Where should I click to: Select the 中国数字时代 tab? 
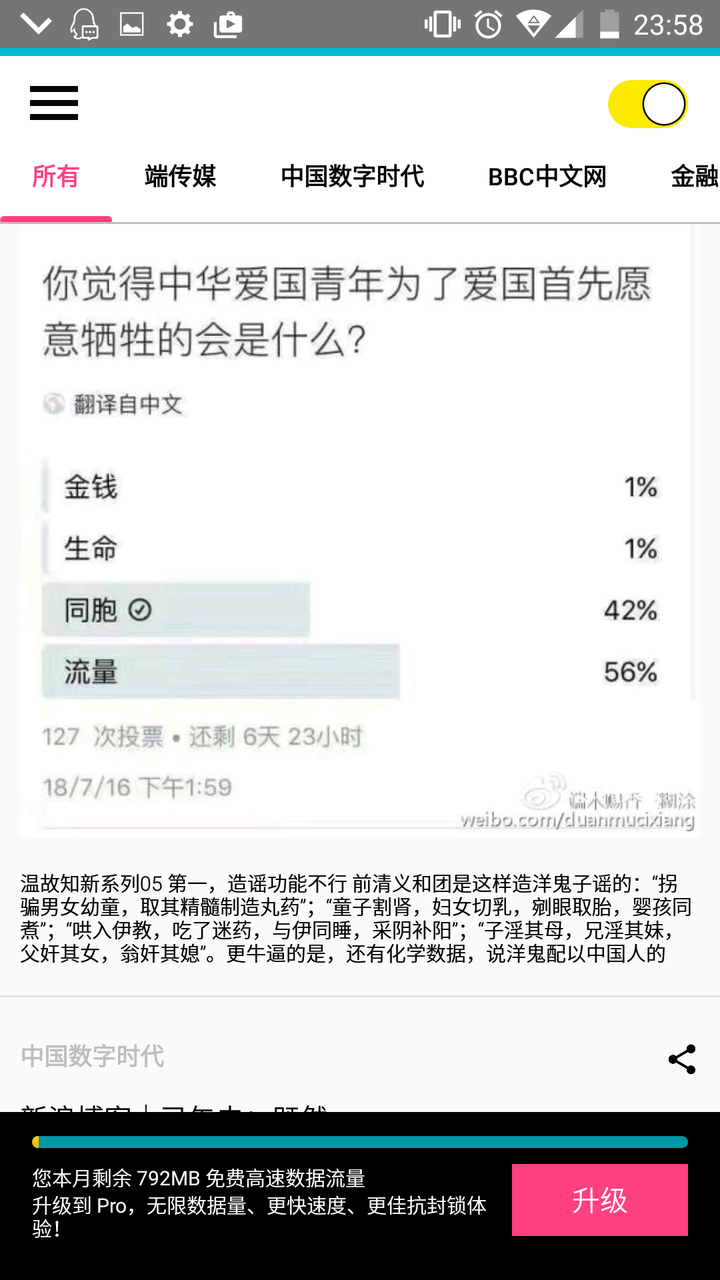[x=352, y=177]
